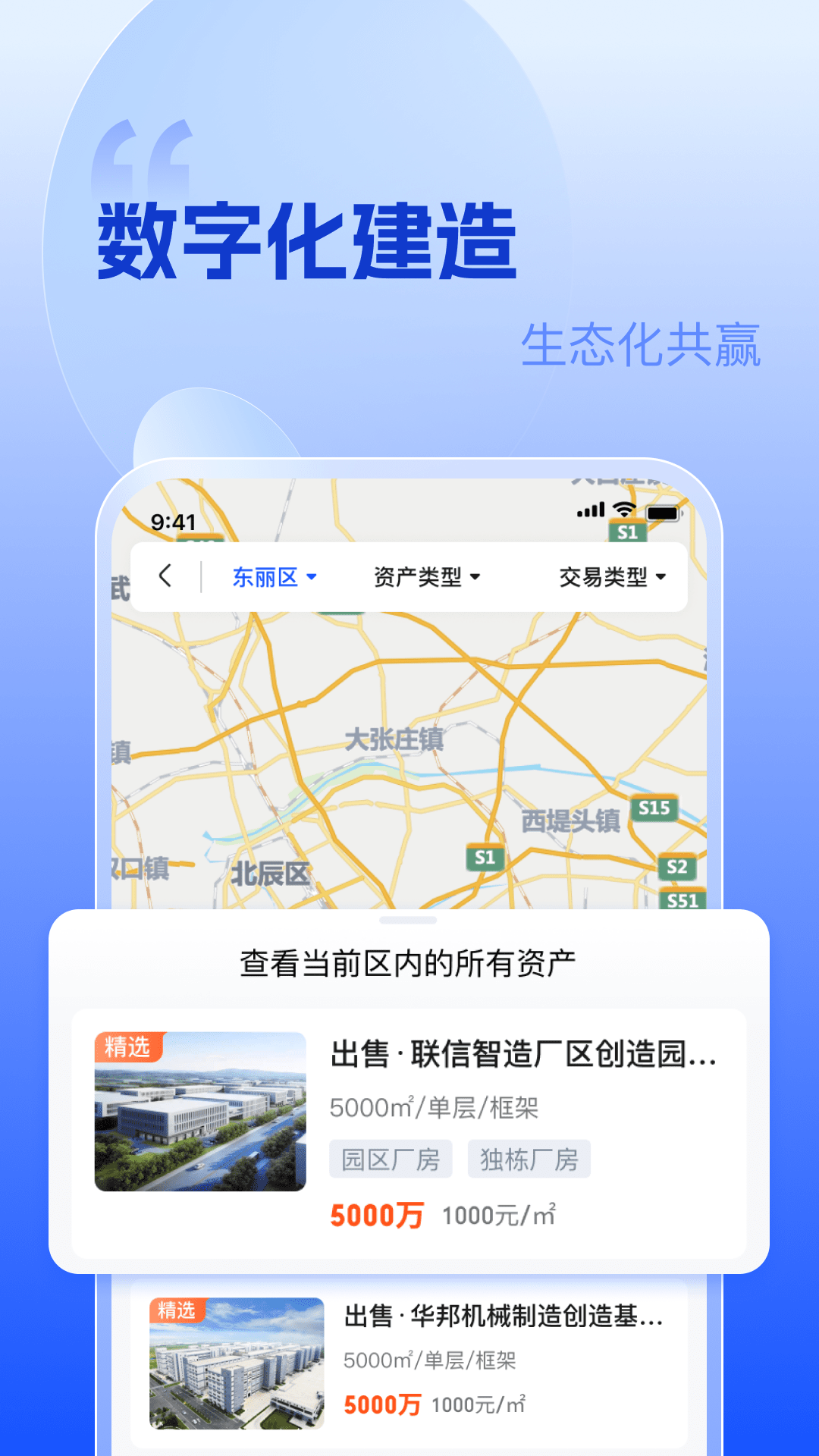Select the 独栋厂房 tag filter
This screenshot has width=819, height=1456.
pos(529,1158)
